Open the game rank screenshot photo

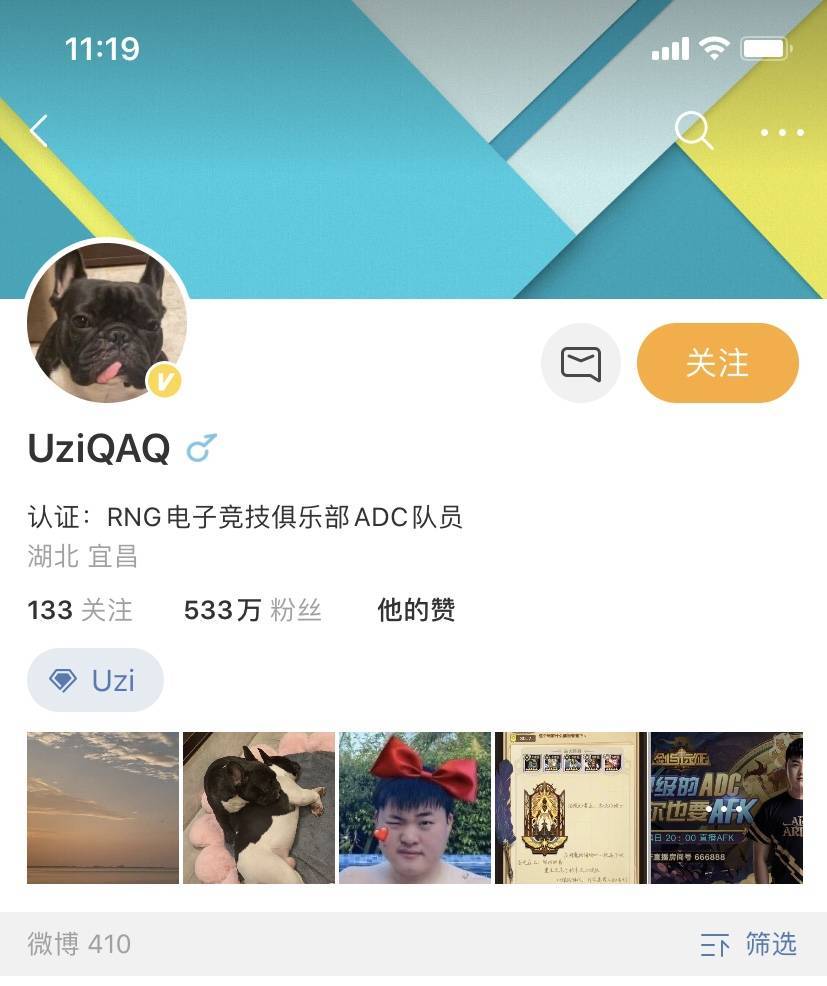click(x=571, y=808)
